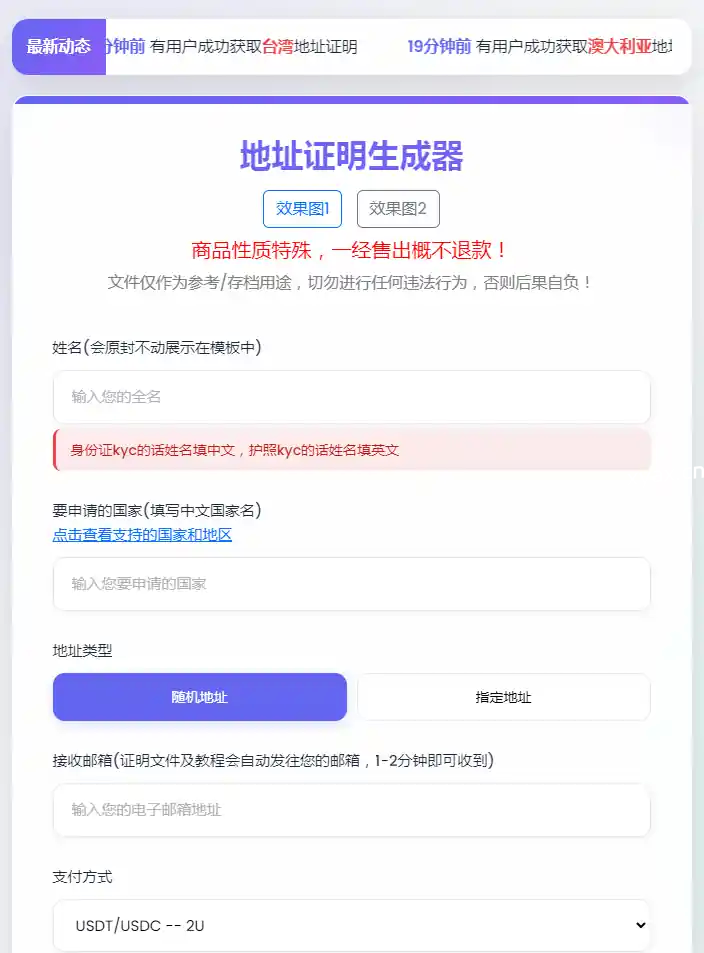
Task: Tap the 效果图1 preview button
Action: (x=302, y=209)
